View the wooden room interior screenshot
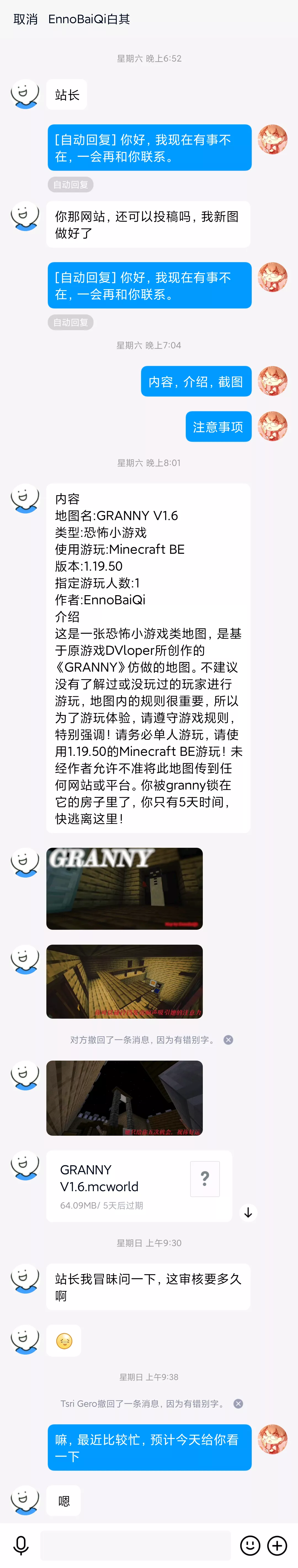 (x=124, y=981)
